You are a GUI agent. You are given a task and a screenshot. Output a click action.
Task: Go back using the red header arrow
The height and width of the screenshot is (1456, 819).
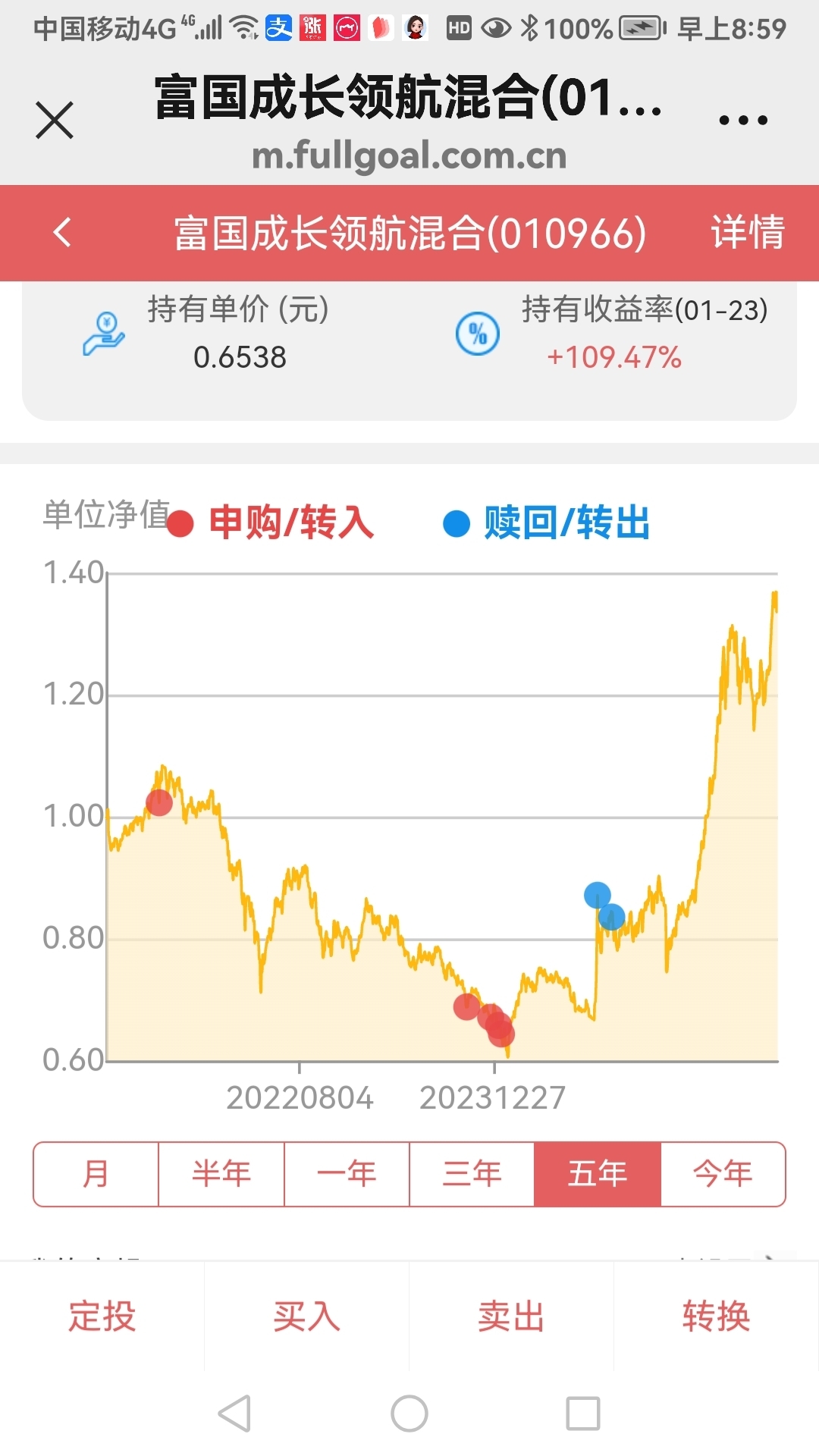(63, 232)
